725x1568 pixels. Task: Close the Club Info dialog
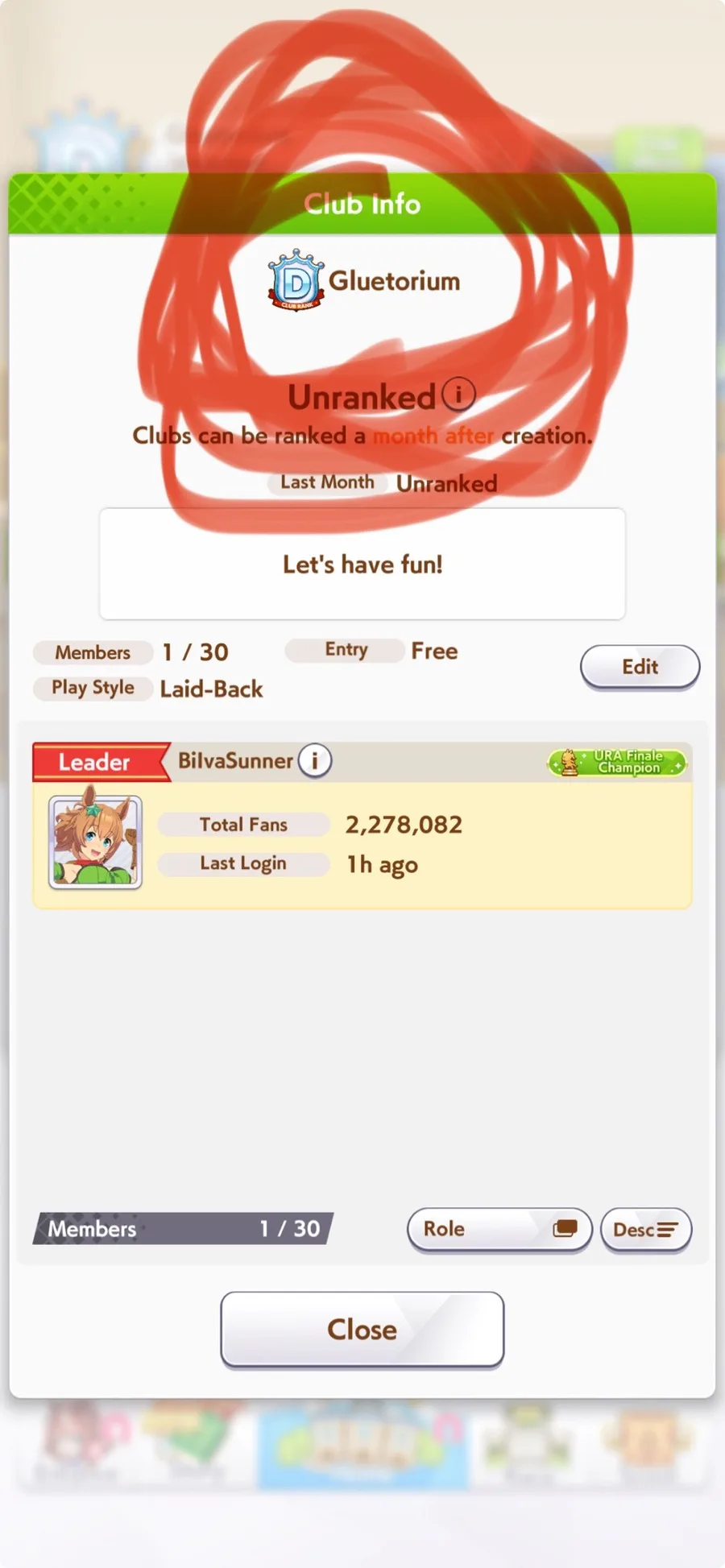coord(362,1329)
